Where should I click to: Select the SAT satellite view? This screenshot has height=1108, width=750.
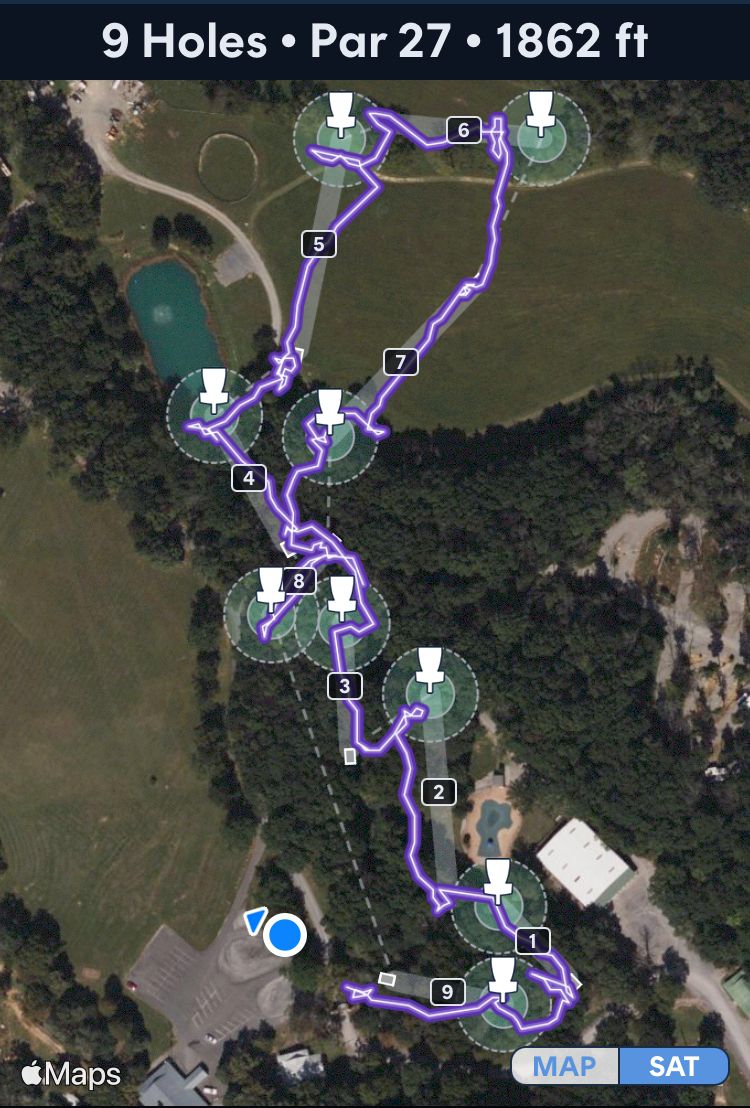click(x=673, y=1066)
